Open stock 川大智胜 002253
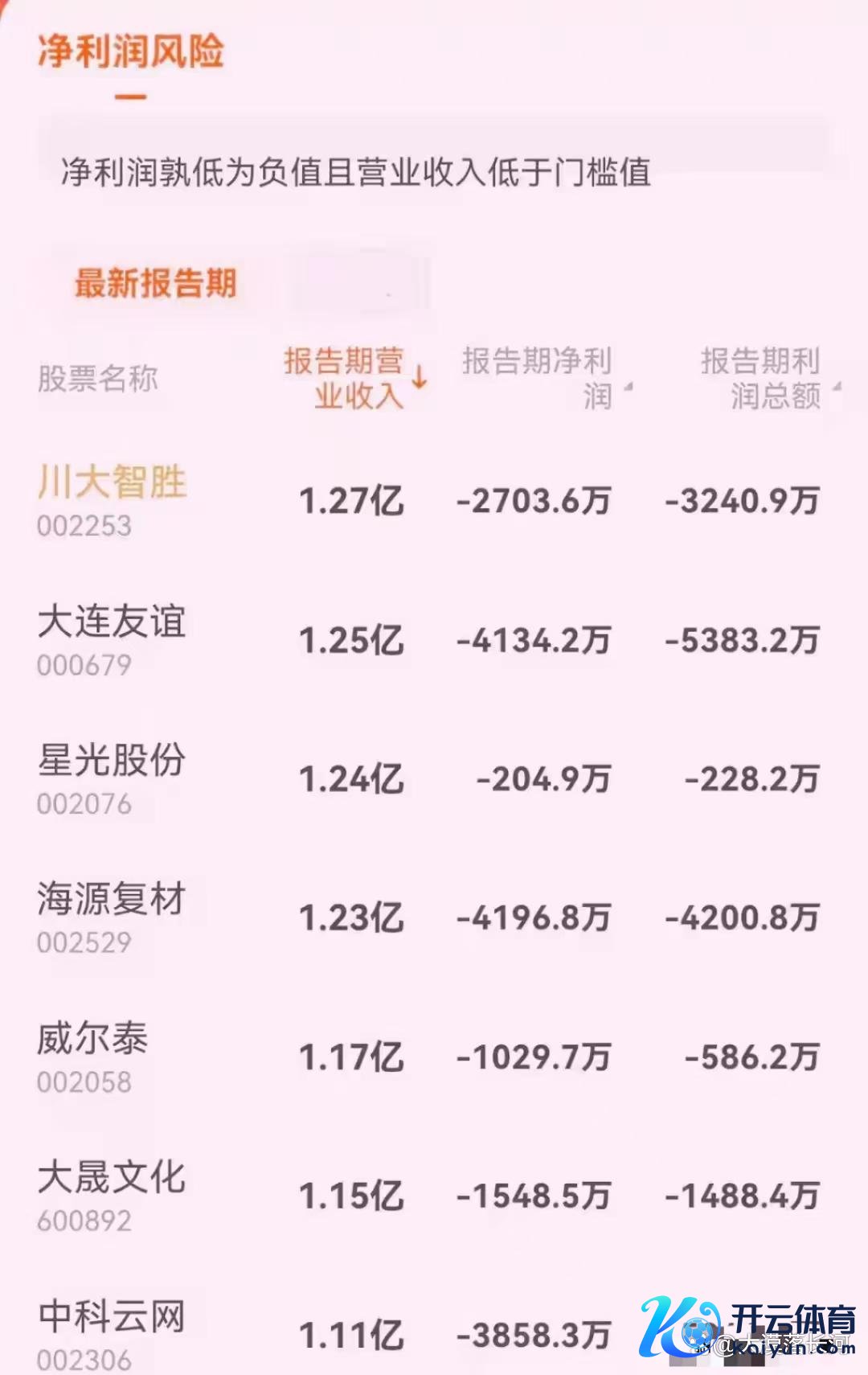Viewport: 868px width, 1375px height. click(x=112, y=500)
